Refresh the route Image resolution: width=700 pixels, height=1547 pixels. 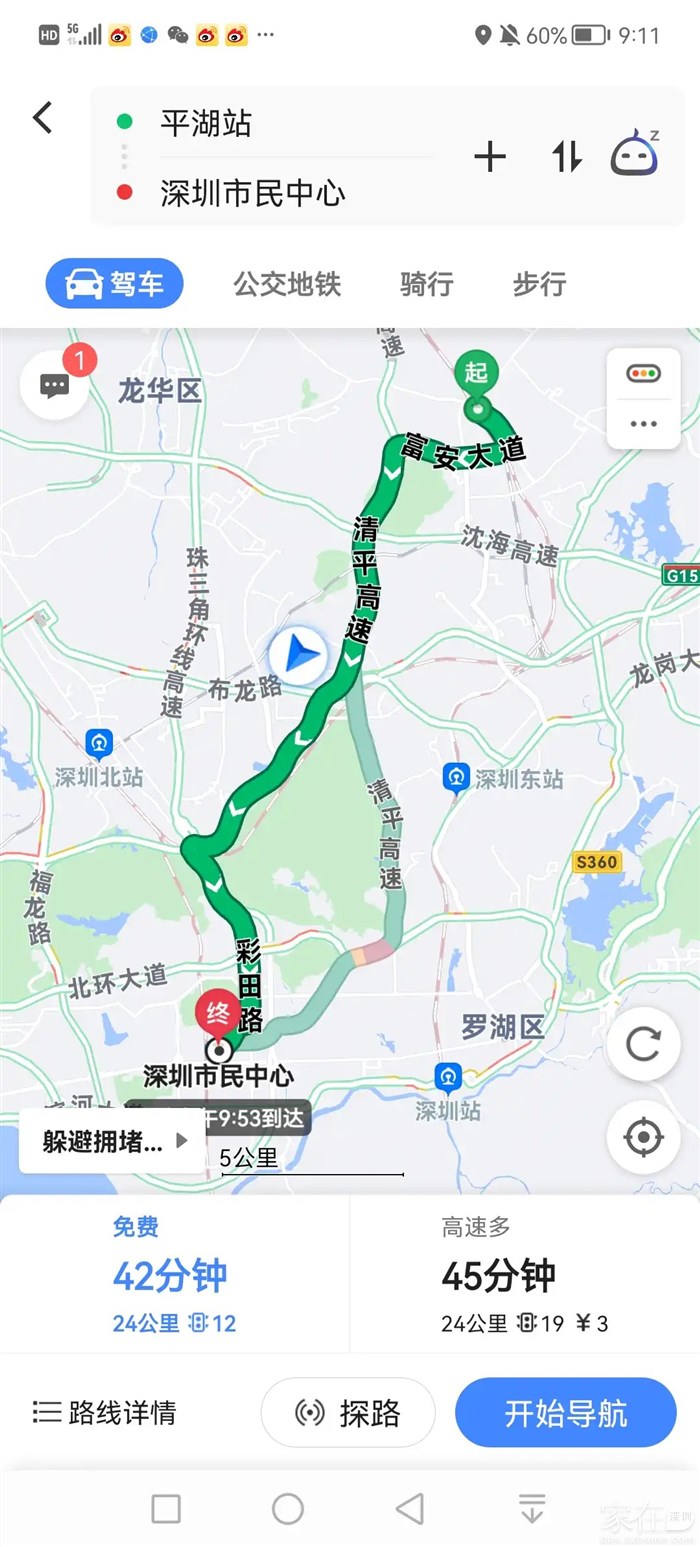pyautogui.click(x=643, y=1045)
